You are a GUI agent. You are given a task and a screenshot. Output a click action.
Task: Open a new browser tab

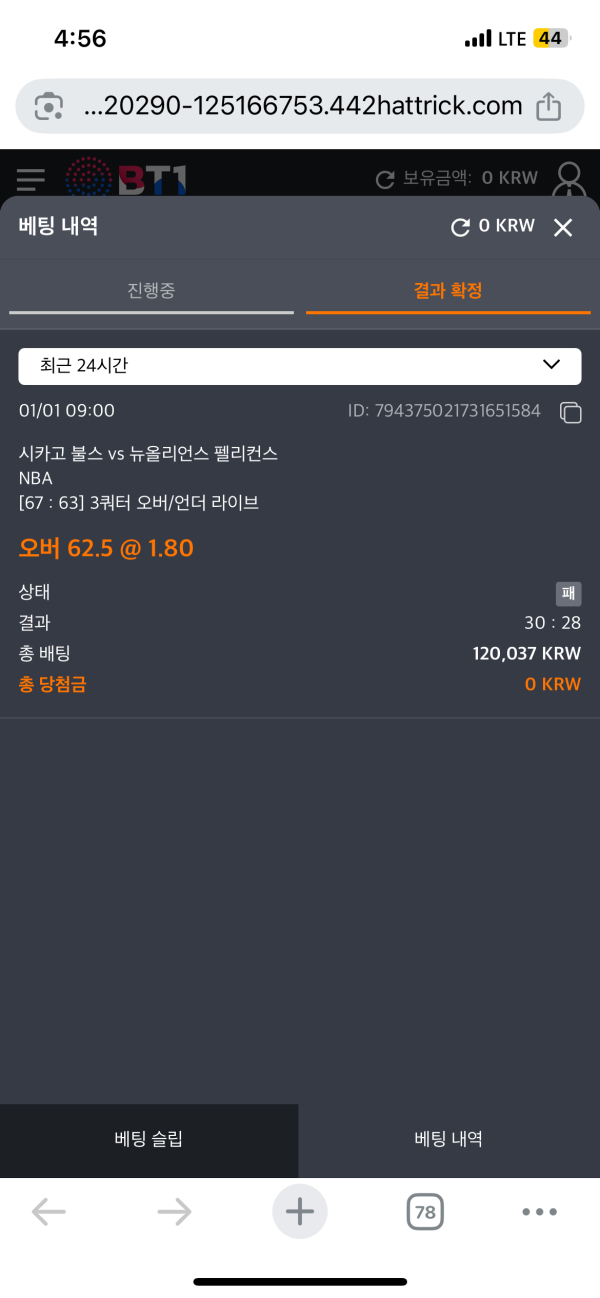[x=299, y=1212]
